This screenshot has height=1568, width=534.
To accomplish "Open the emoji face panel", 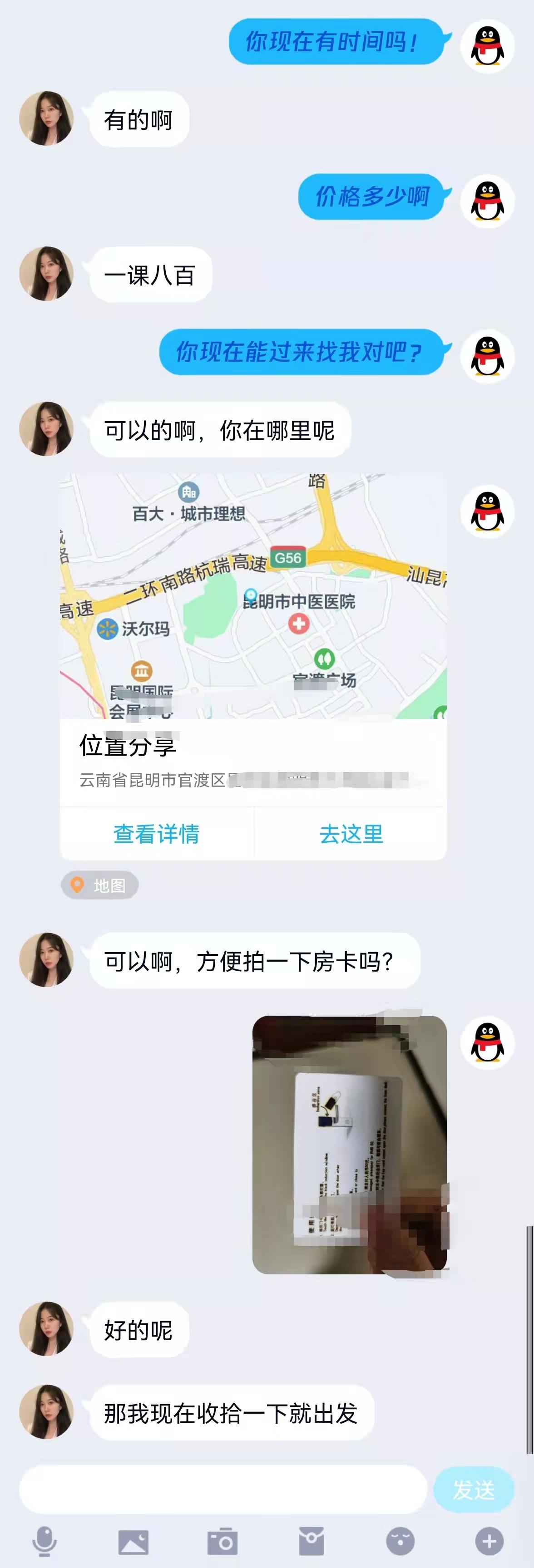I will (400, 1542).
